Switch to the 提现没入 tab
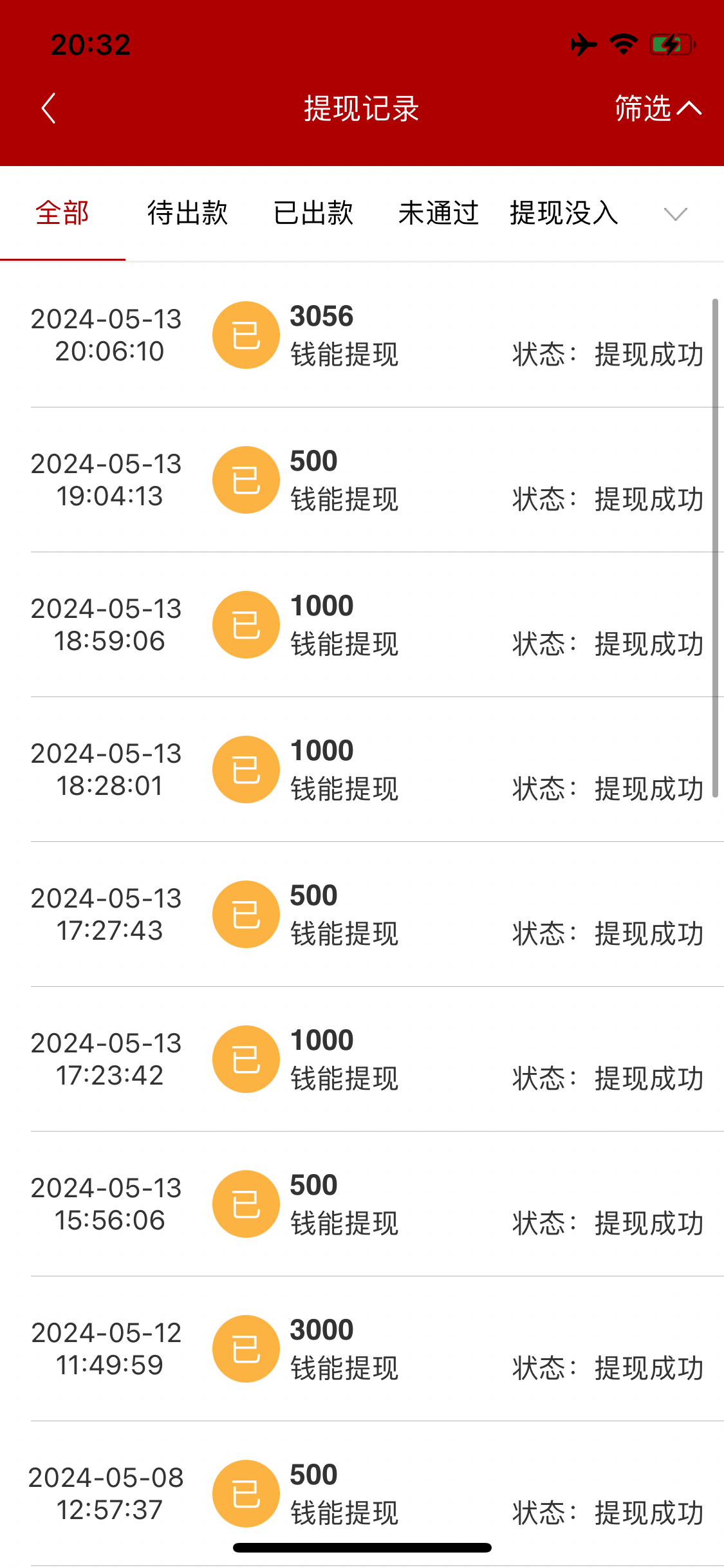Screen dimensions: 724x1568 [564, 213]
